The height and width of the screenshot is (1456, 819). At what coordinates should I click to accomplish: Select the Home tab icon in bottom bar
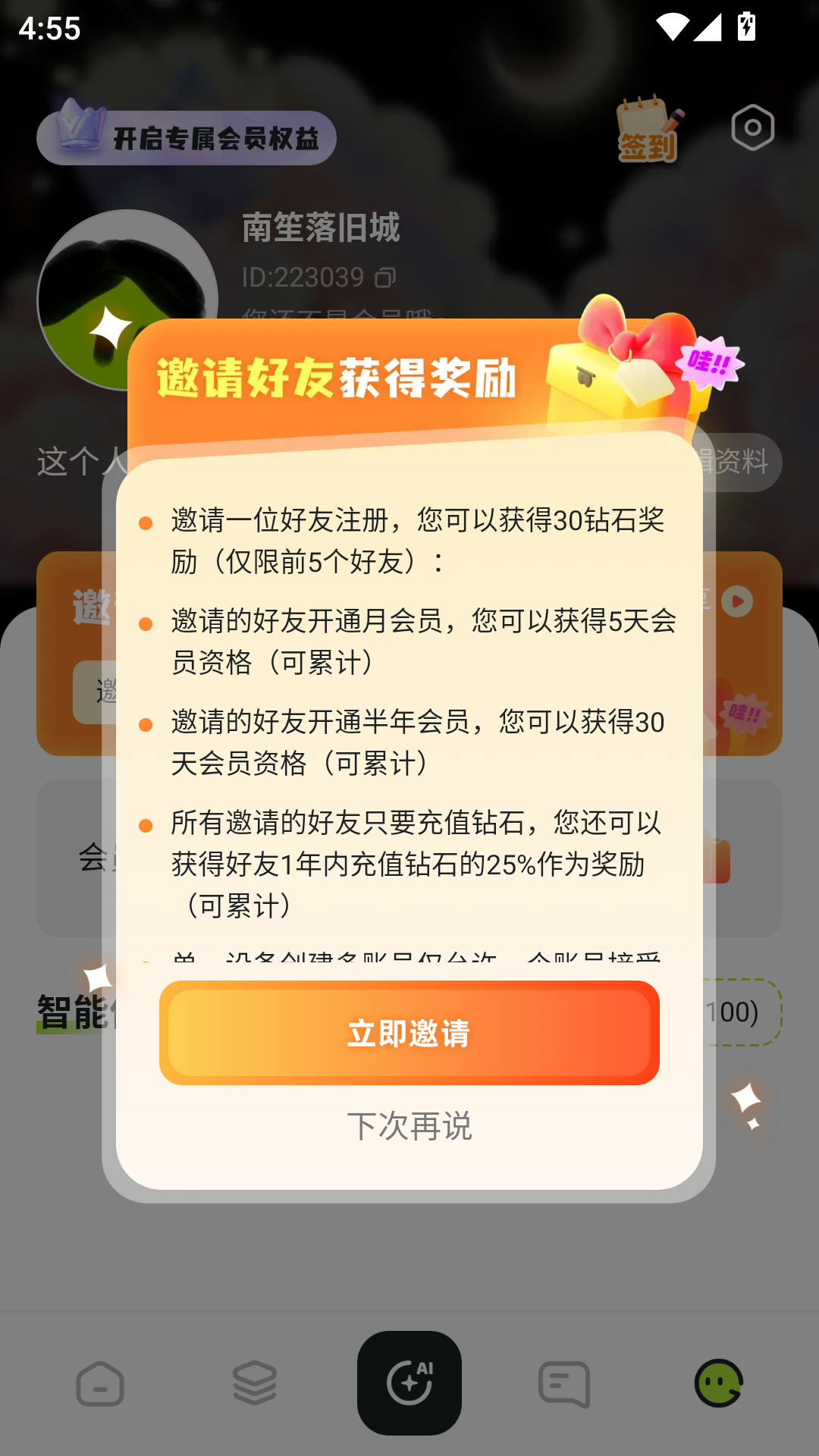(101, 1382)
